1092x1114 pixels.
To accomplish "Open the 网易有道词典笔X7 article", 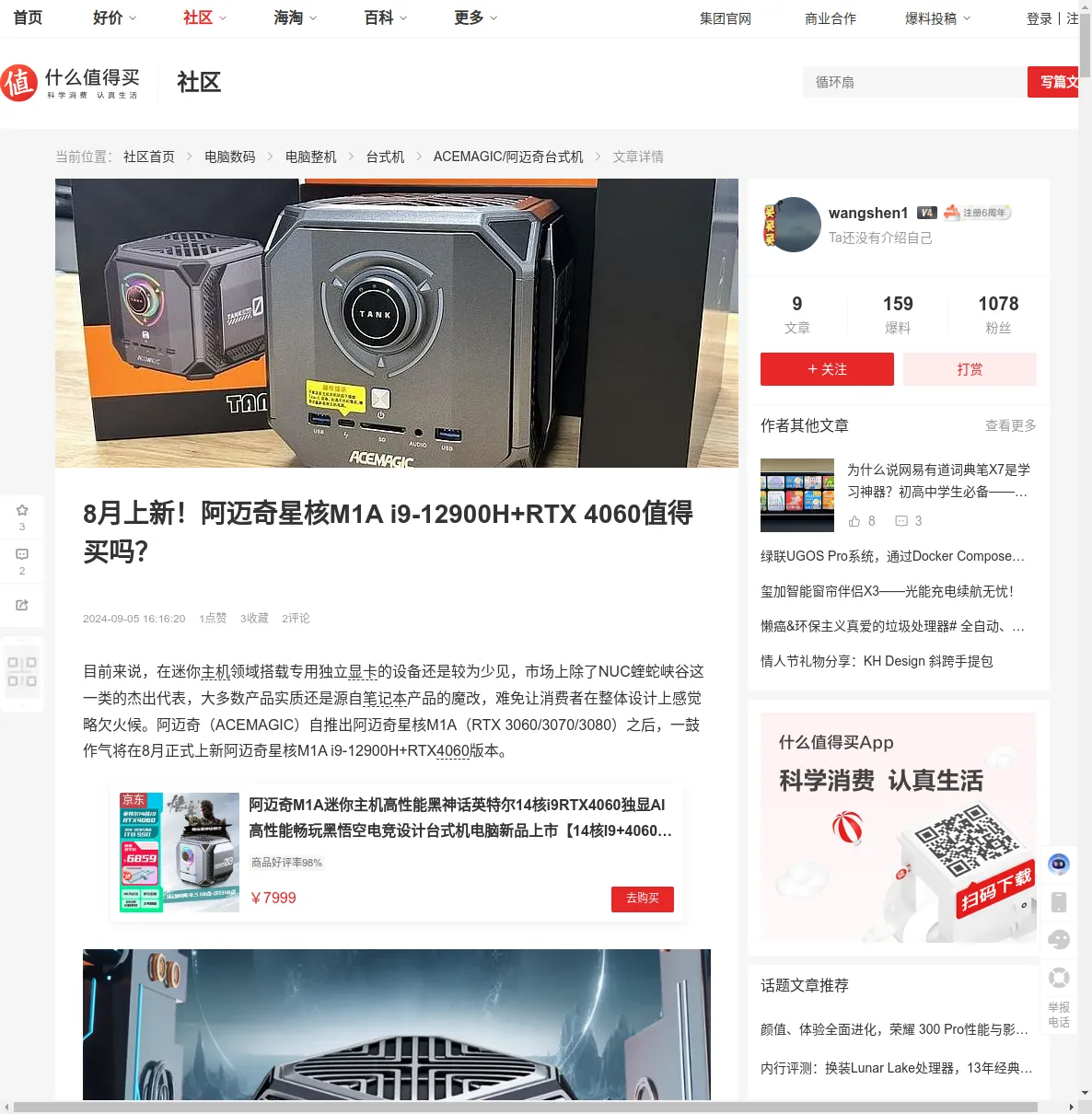I will pos(937,481).
